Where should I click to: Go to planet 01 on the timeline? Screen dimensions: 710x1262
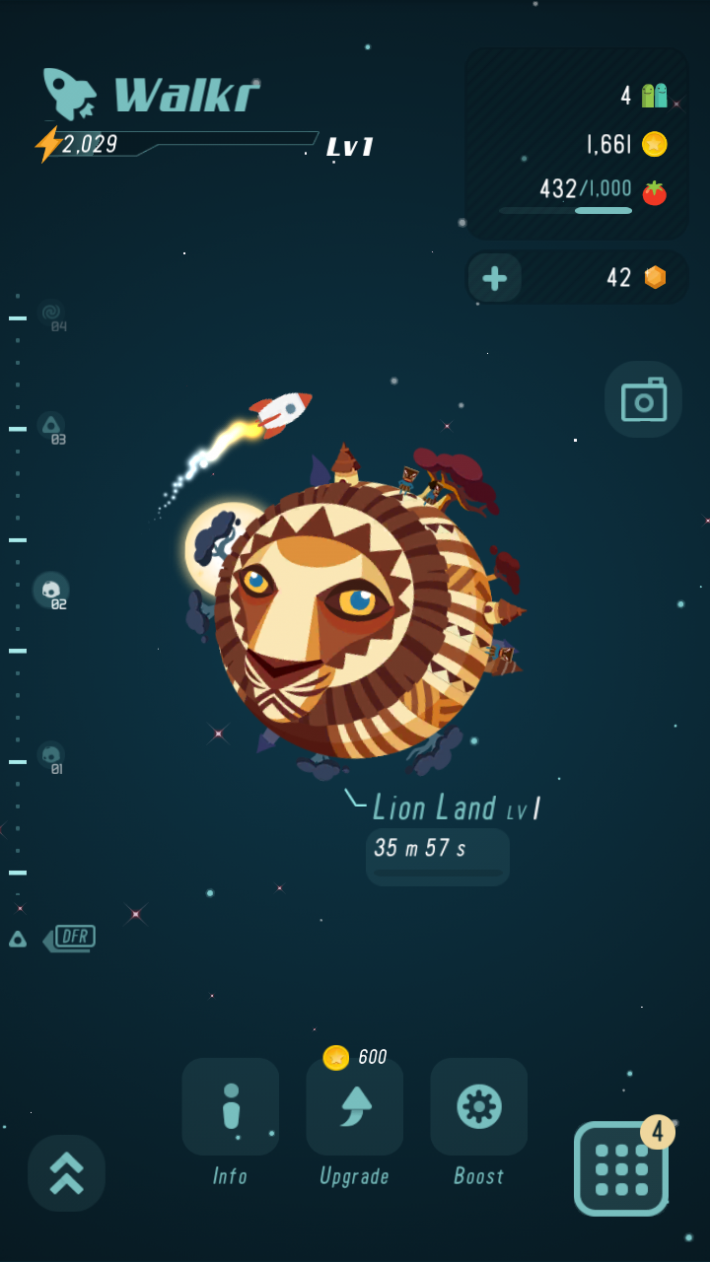point(51,756)
